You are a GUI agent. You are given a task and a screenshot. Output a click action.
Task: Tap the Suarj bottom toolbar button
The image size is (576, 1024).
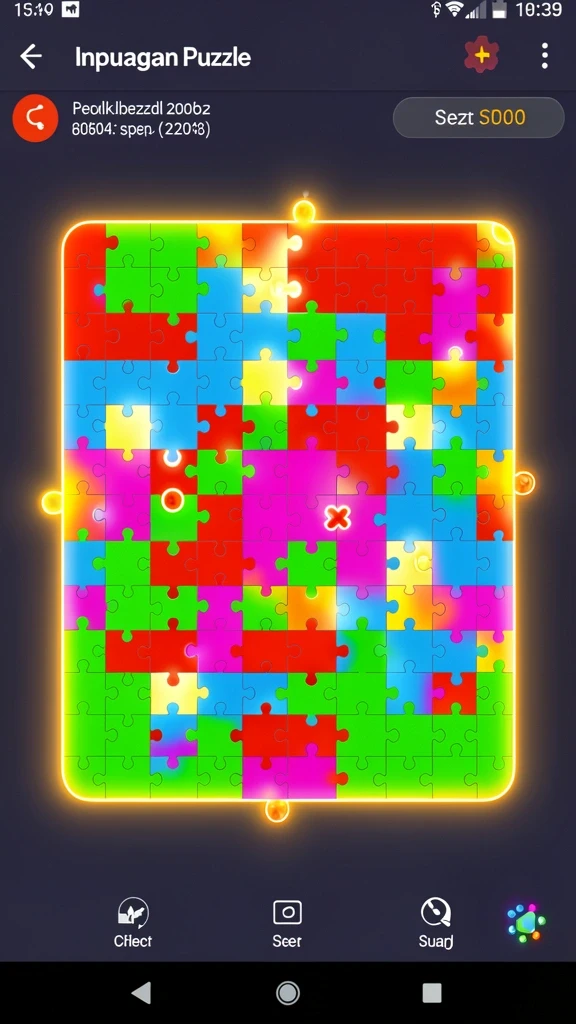pyautogui.click(x=436, y=922)
